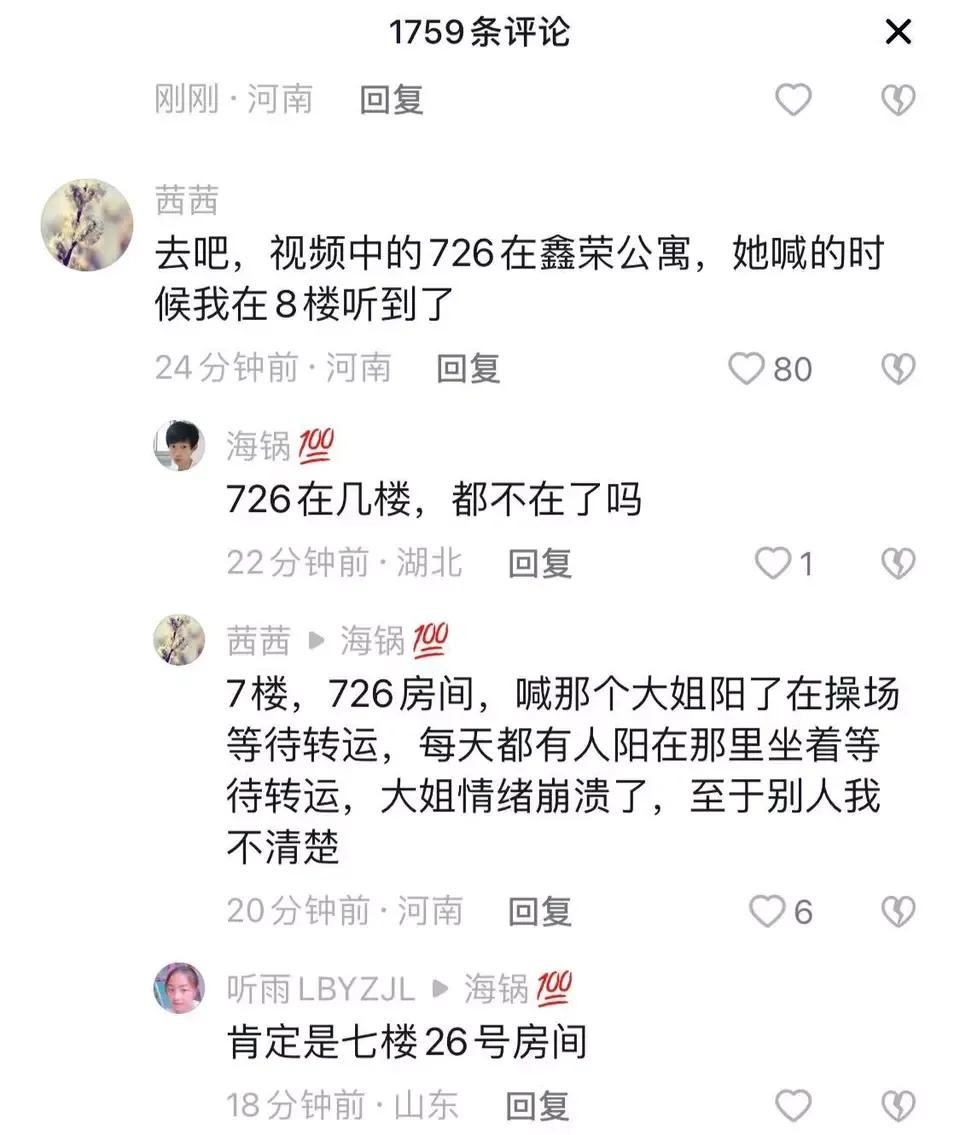Like 茜茜's comment about 鑫荣公寓

click(746, 369)
